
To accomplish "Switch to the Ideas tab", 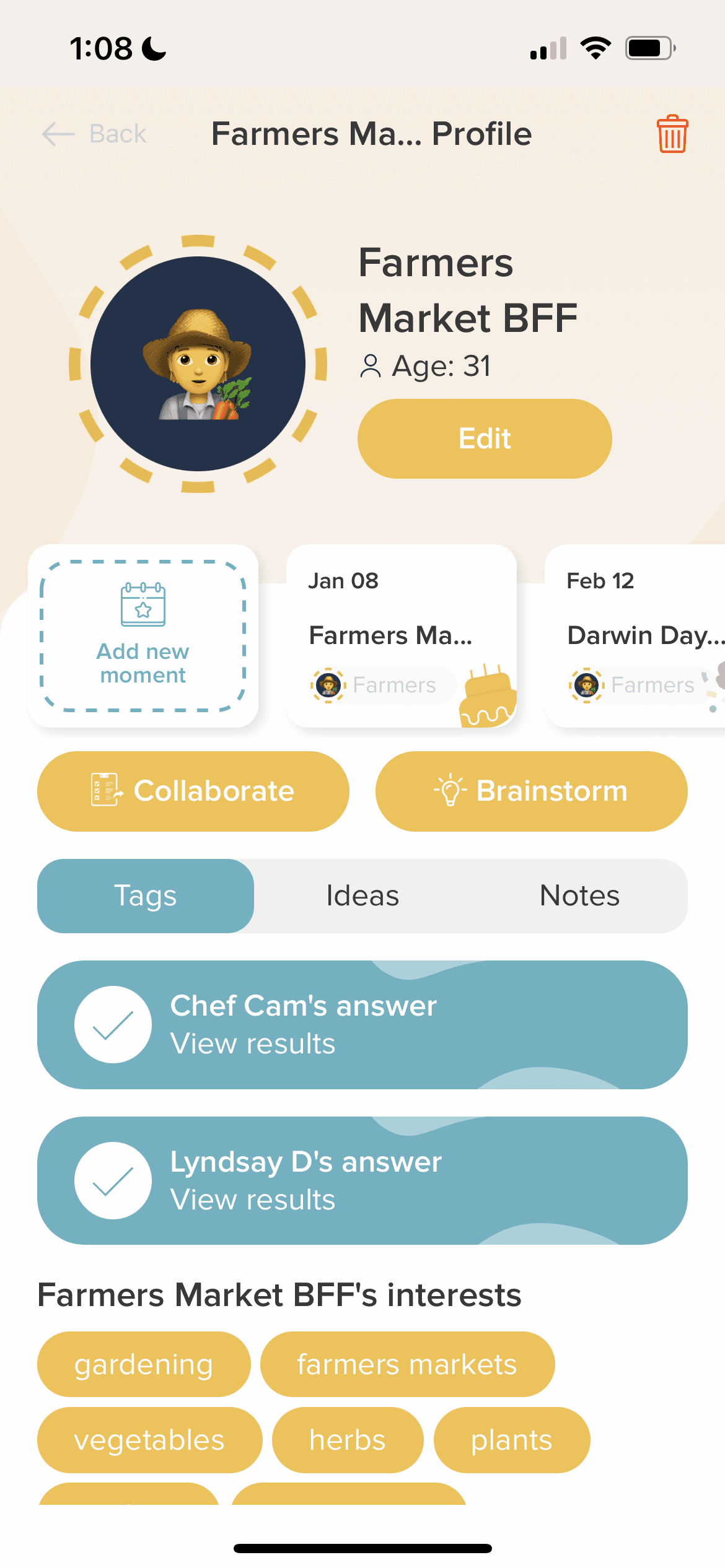I will point(362,895).
